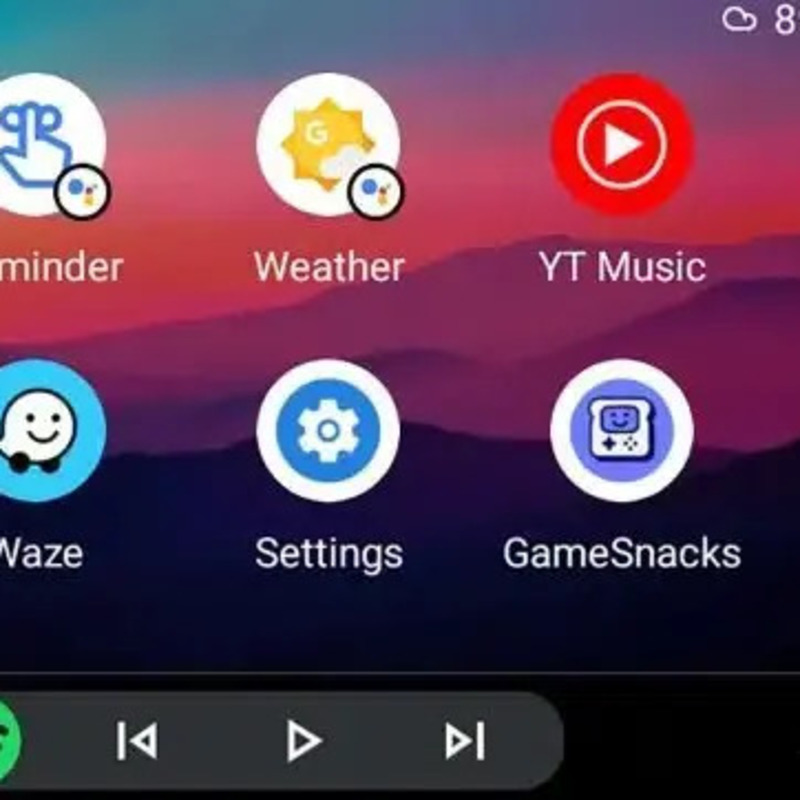Skip to the next track

pos(465,741)
